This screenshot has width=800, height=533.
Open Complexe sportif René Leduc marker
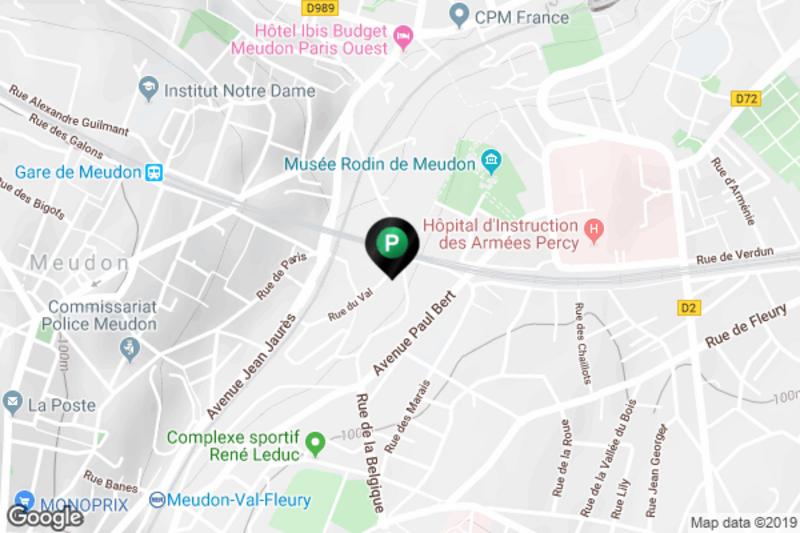point(315,441)
